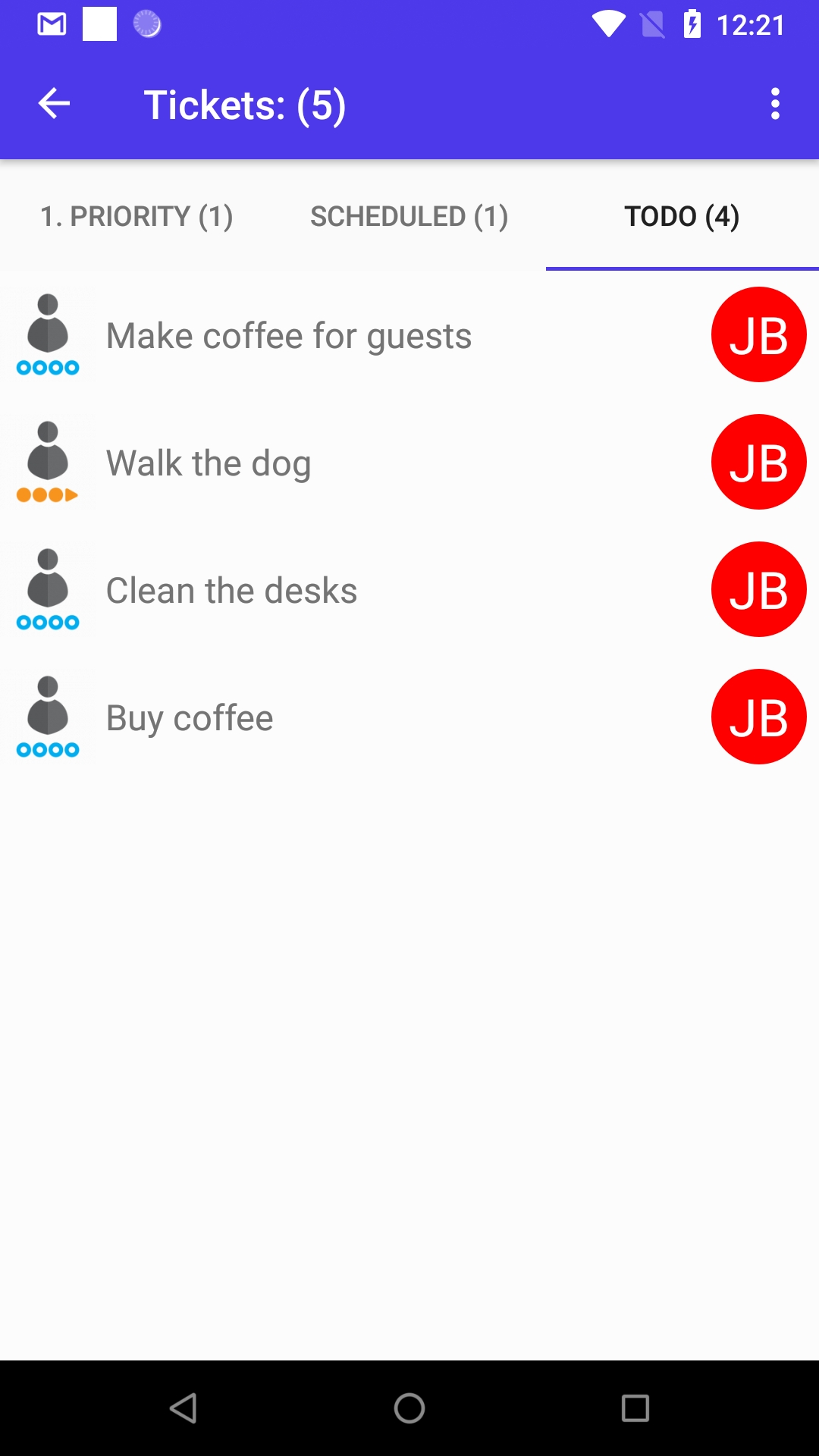Open the Buy coffee ticket
The image size is (819, 1456).
(x=190, y=718)
